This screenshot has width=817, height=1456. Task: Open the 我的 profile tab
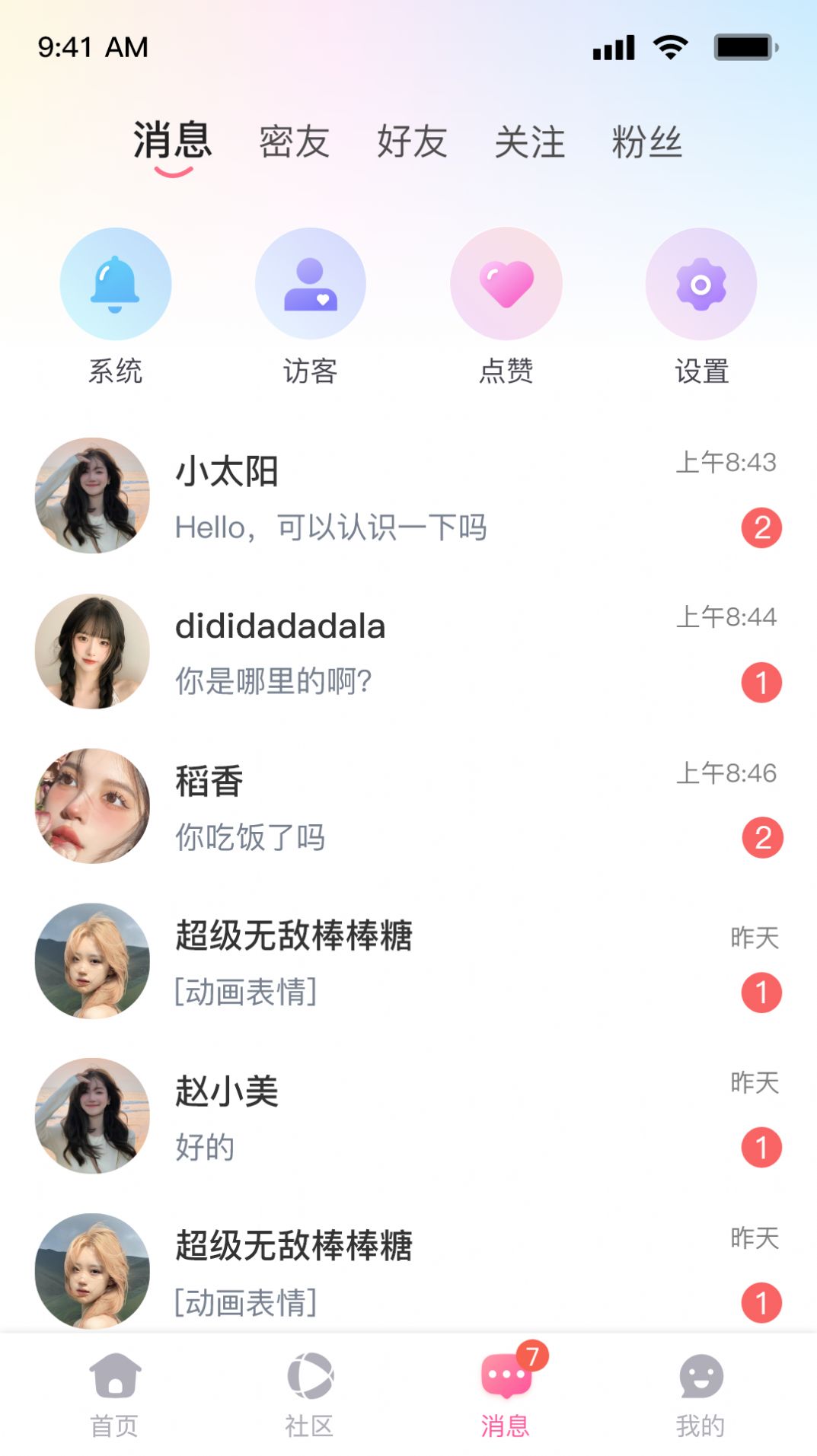point(701,1394)
